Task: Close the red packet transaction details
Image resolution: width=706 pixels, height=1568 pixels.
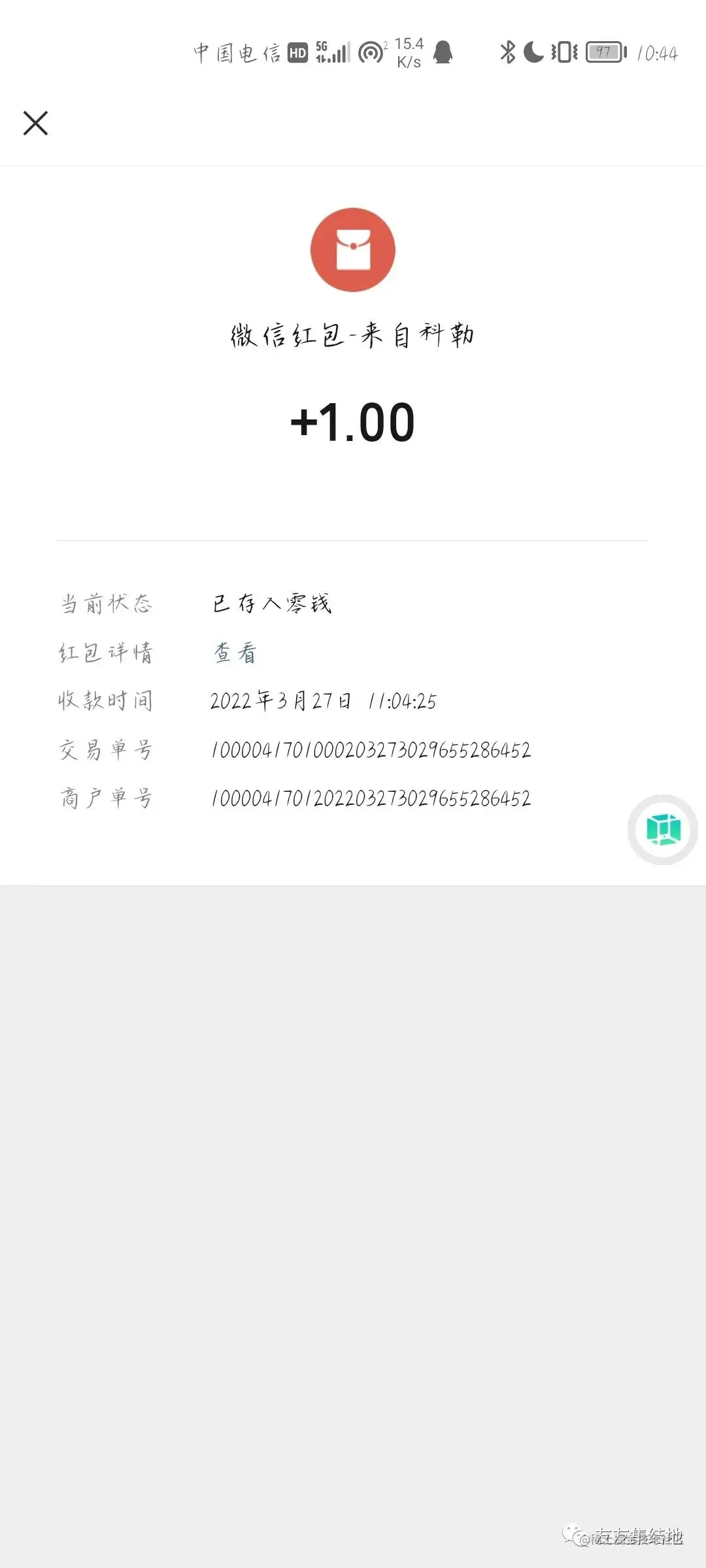Action: pos(36,123)
